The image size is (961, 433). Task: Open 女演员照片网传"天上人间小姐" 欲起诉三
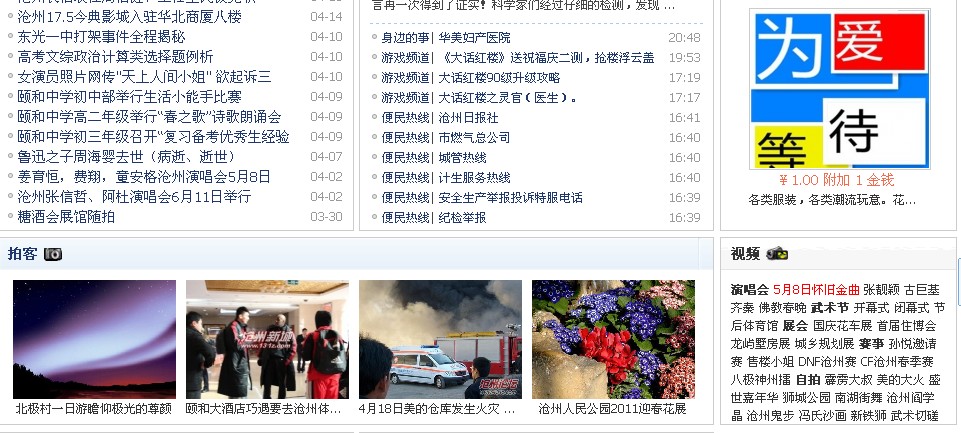click(x=144, y=76)
